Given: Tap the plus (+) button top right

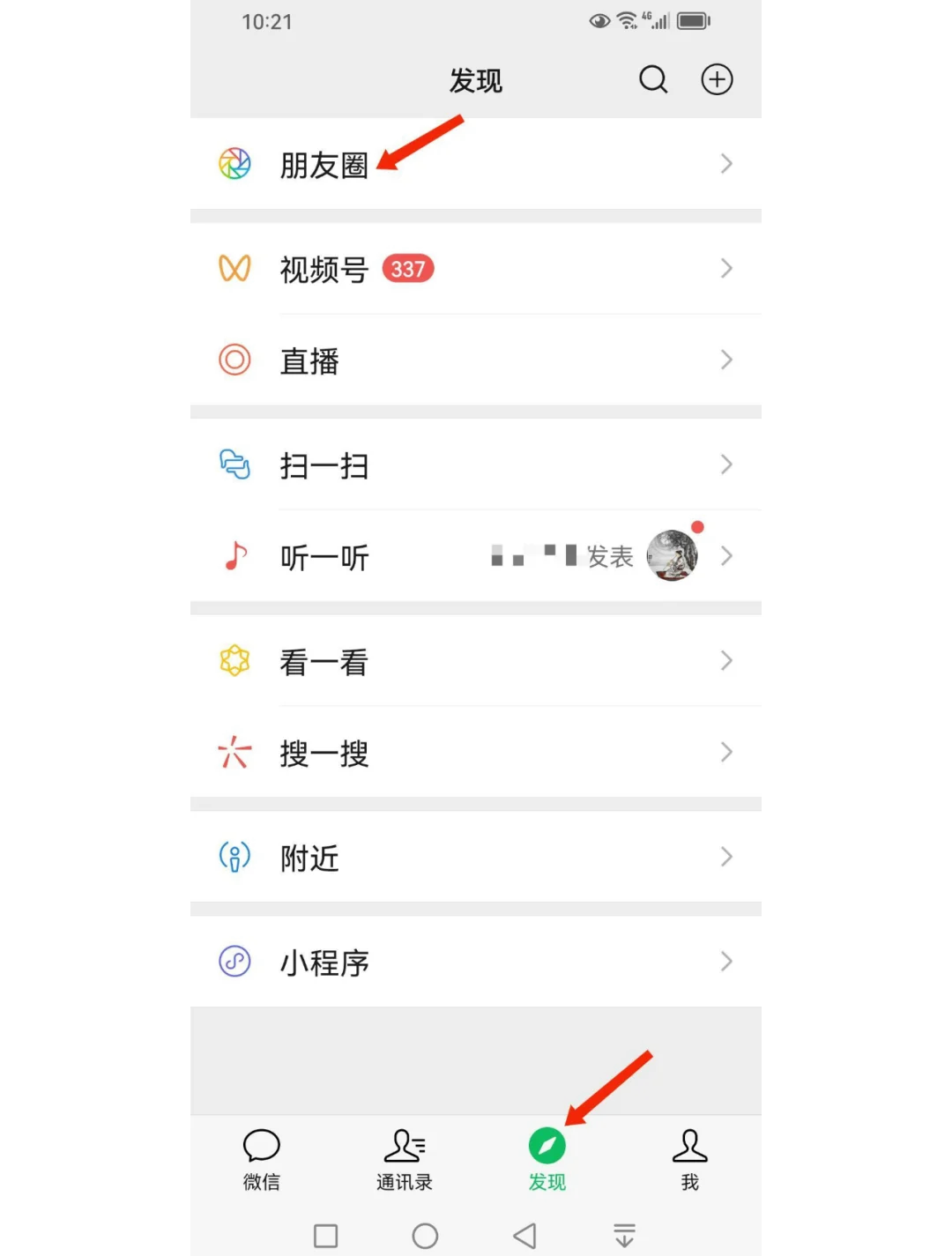Looking at the screenshot, I should tap(717, 79).
